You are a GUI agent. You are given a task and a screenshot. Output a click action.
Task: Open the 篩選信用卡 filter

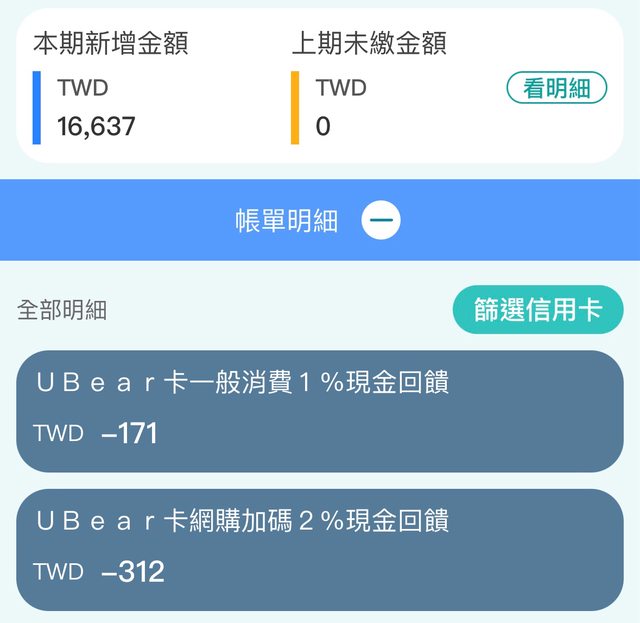coord(537,310)
